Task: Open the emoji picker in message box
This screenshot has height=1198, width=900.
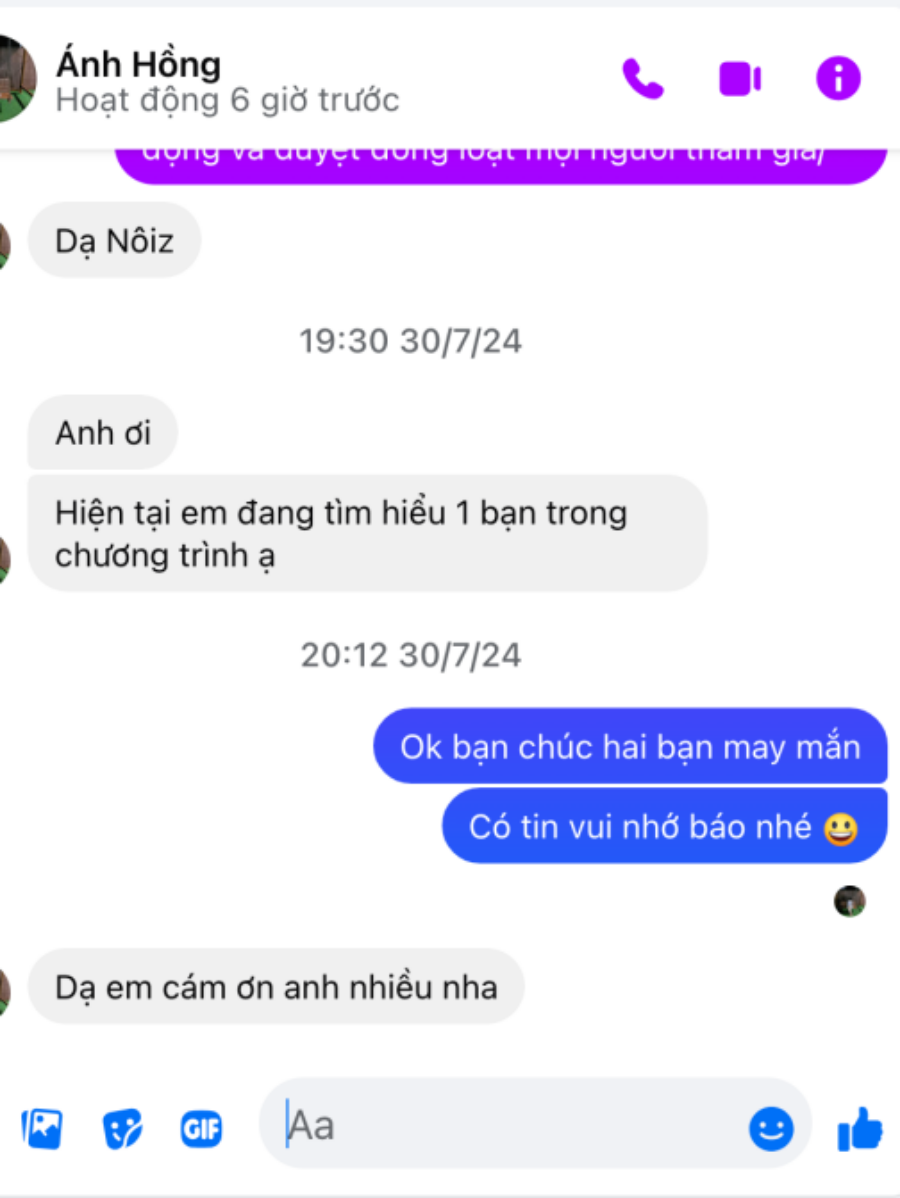Action: coord(771,1129)
